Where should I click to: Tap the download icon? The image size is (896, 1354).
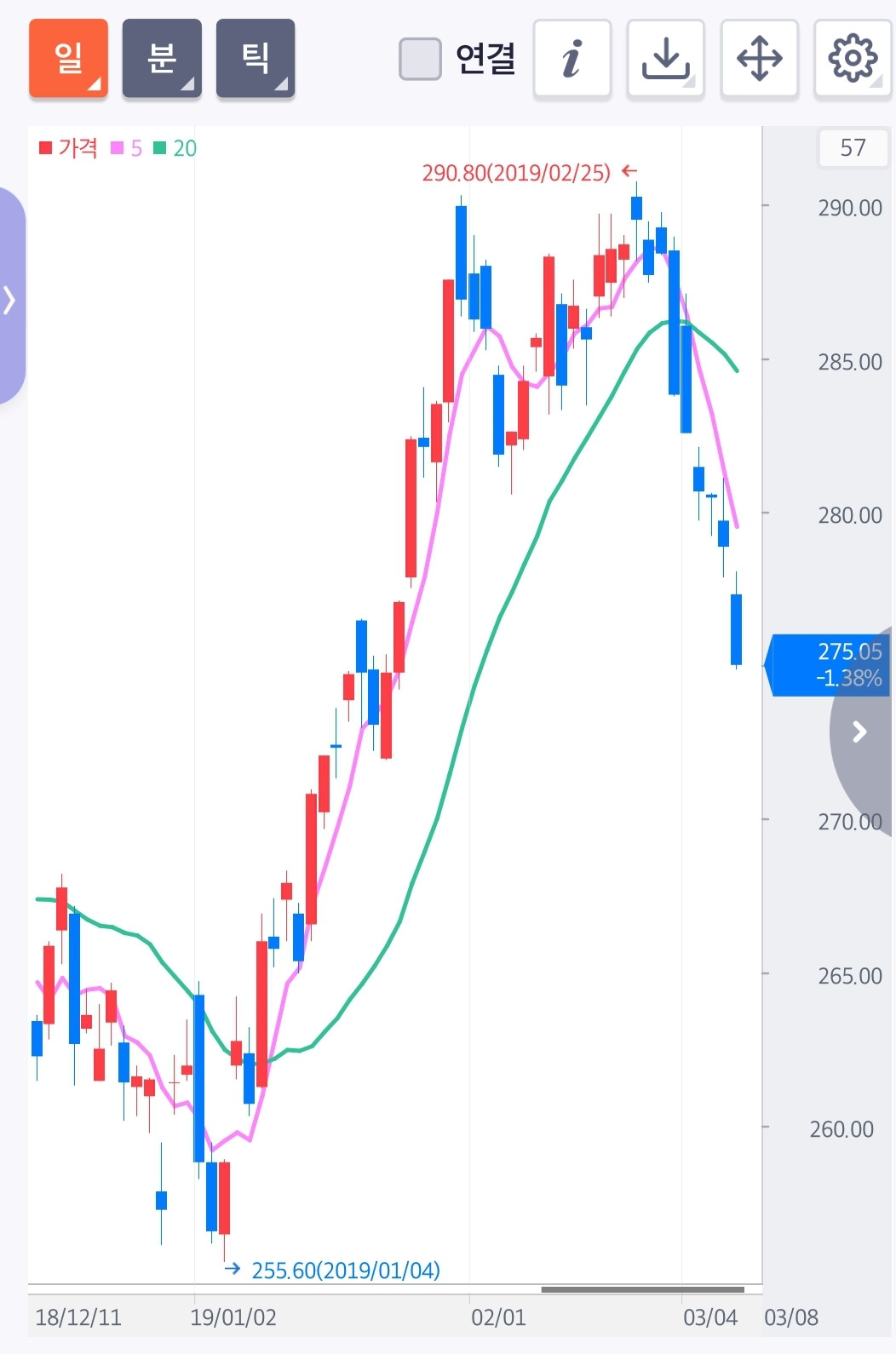666,59
